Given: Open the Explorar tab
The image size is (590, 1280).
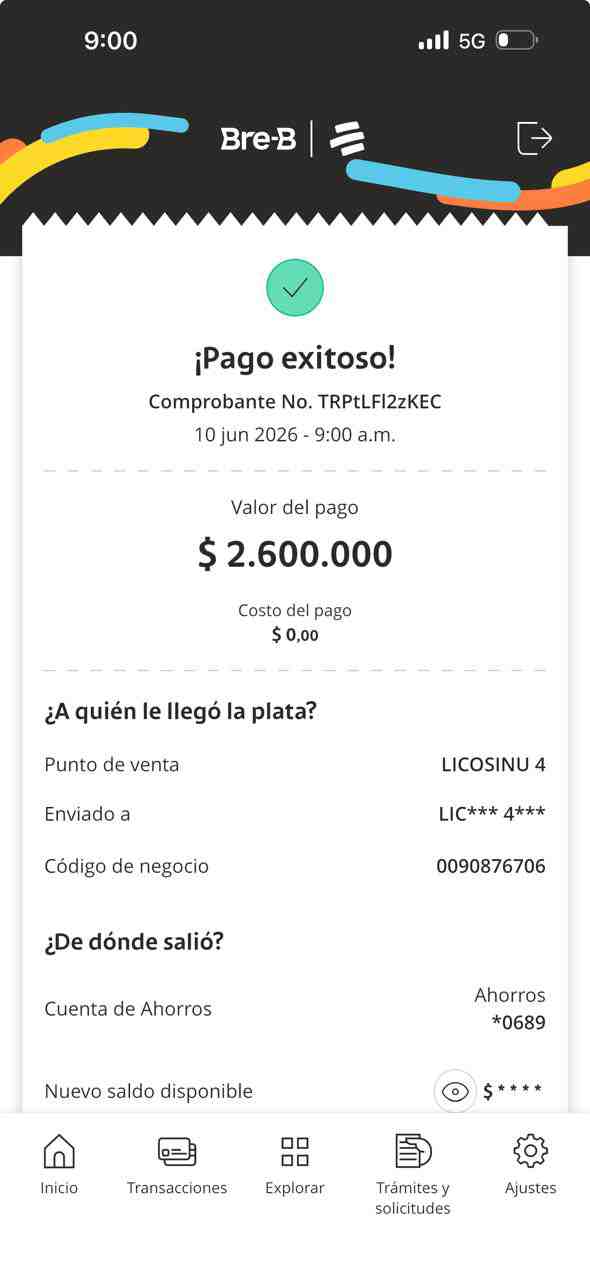Looking at the screenshot, I should (x=295, y=1165).
